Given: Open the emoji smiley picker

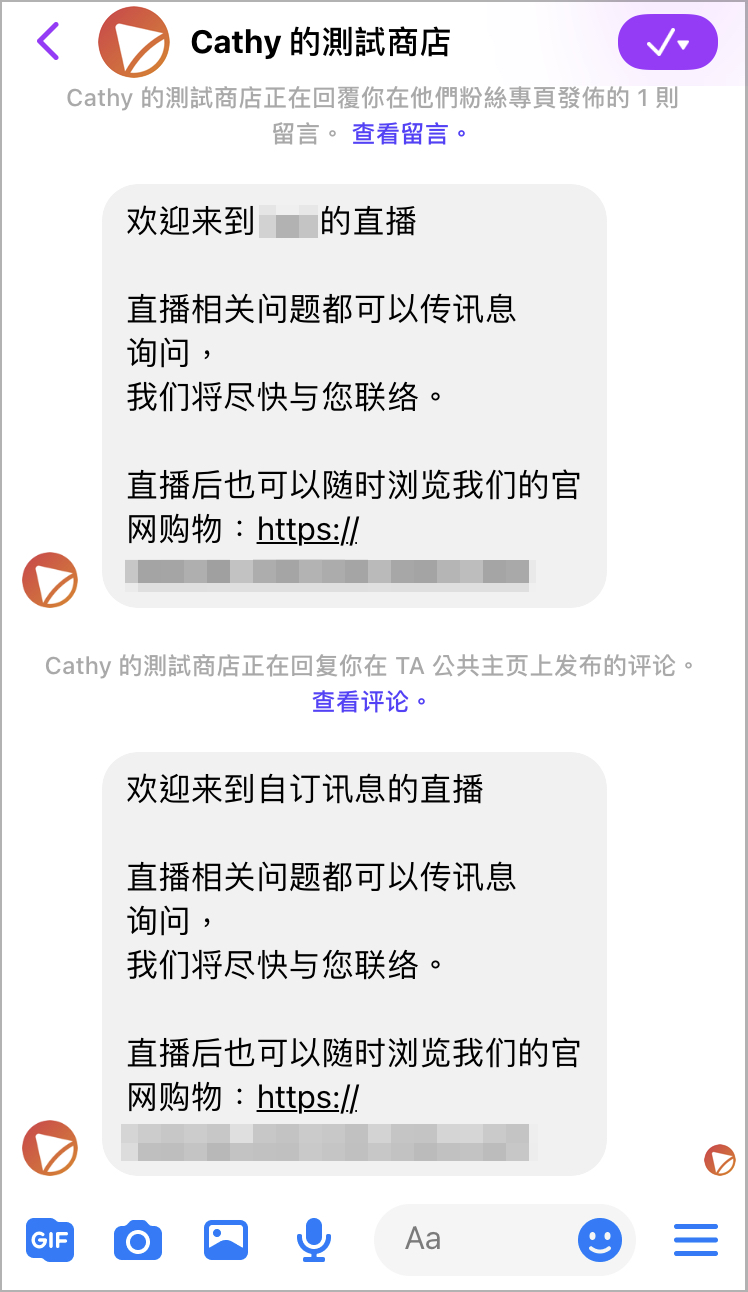Looking at the screenshot, I should [x=600, y=1241].
